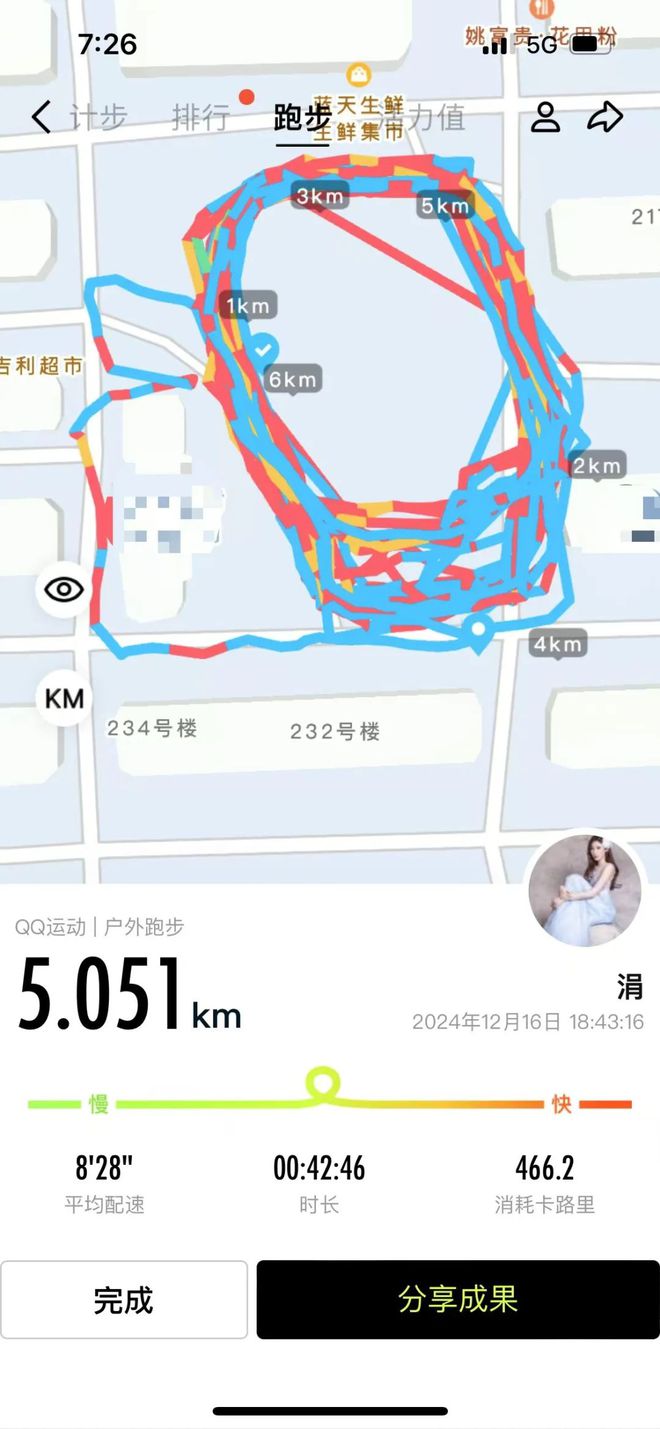Screen dimensions: 660x1429
Task: Go back using the top-left arrow
Action: coord(41,117)
